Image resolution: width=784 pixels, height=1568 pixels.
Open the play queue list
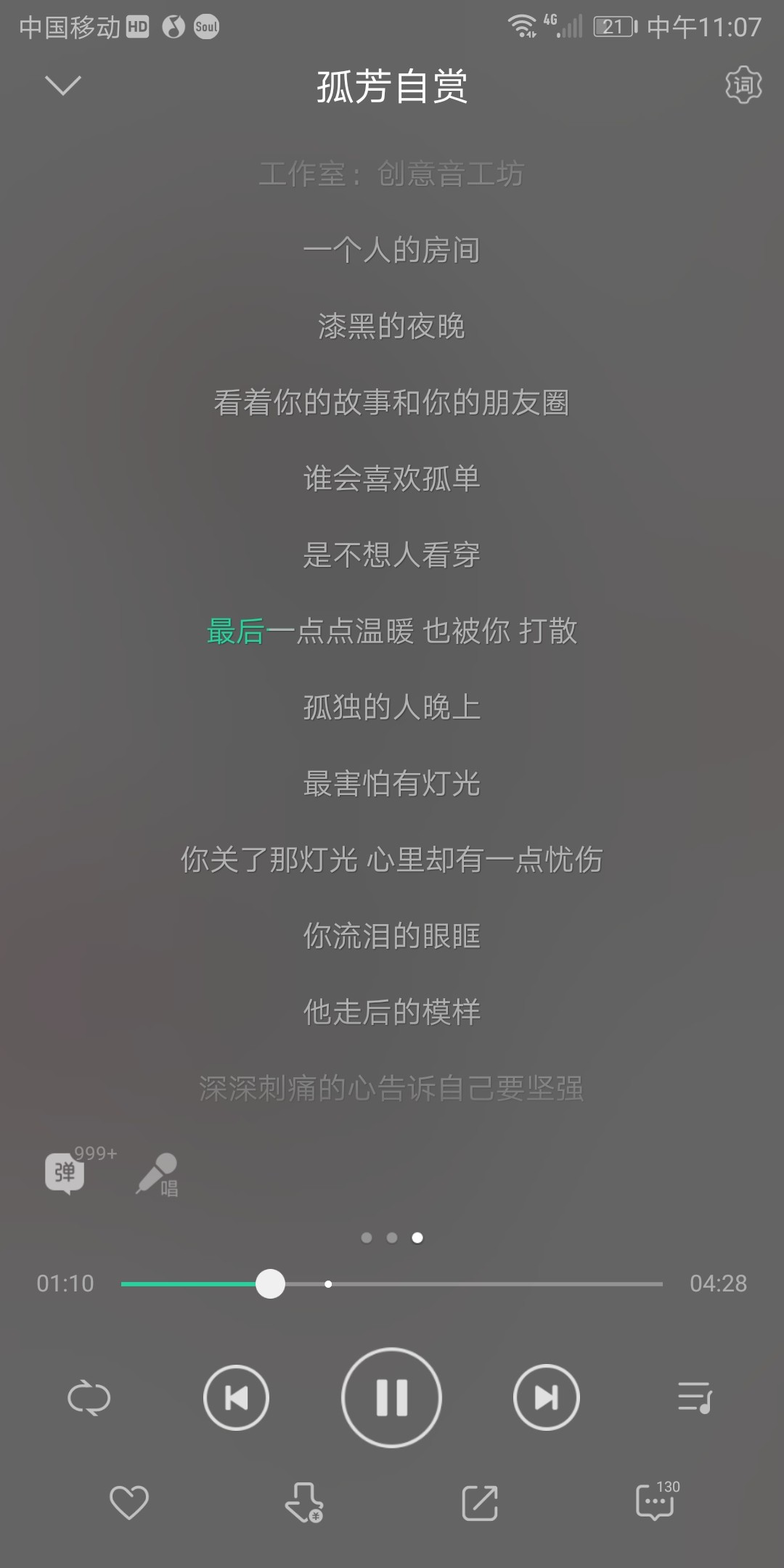pyautogui.click(x=695, y=1398)
